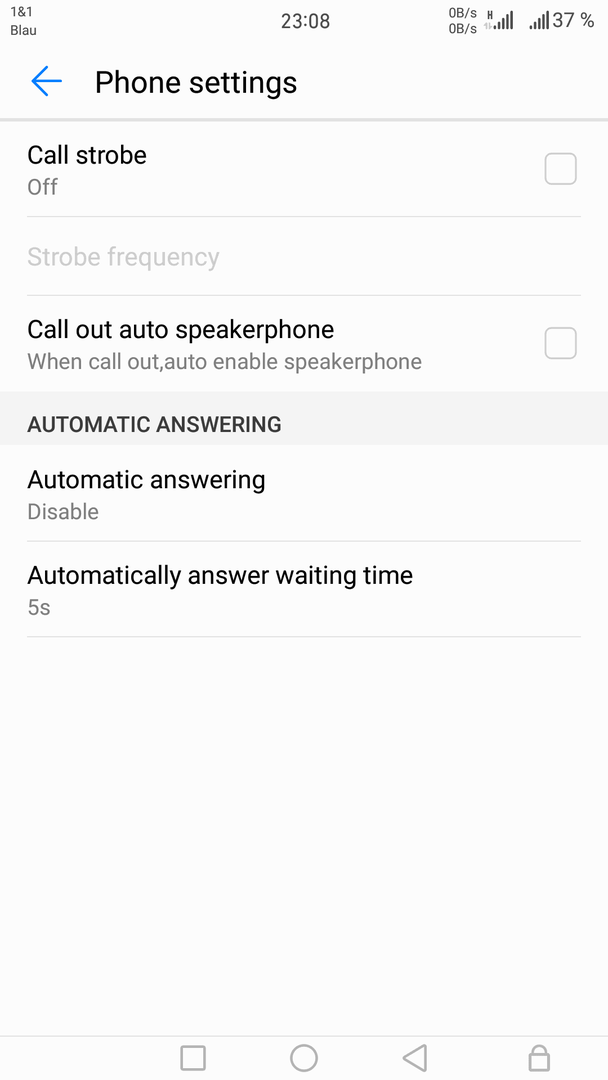Open recent apps with square button
Viewport: 608px width, 1080px height.
[193, 1057]
